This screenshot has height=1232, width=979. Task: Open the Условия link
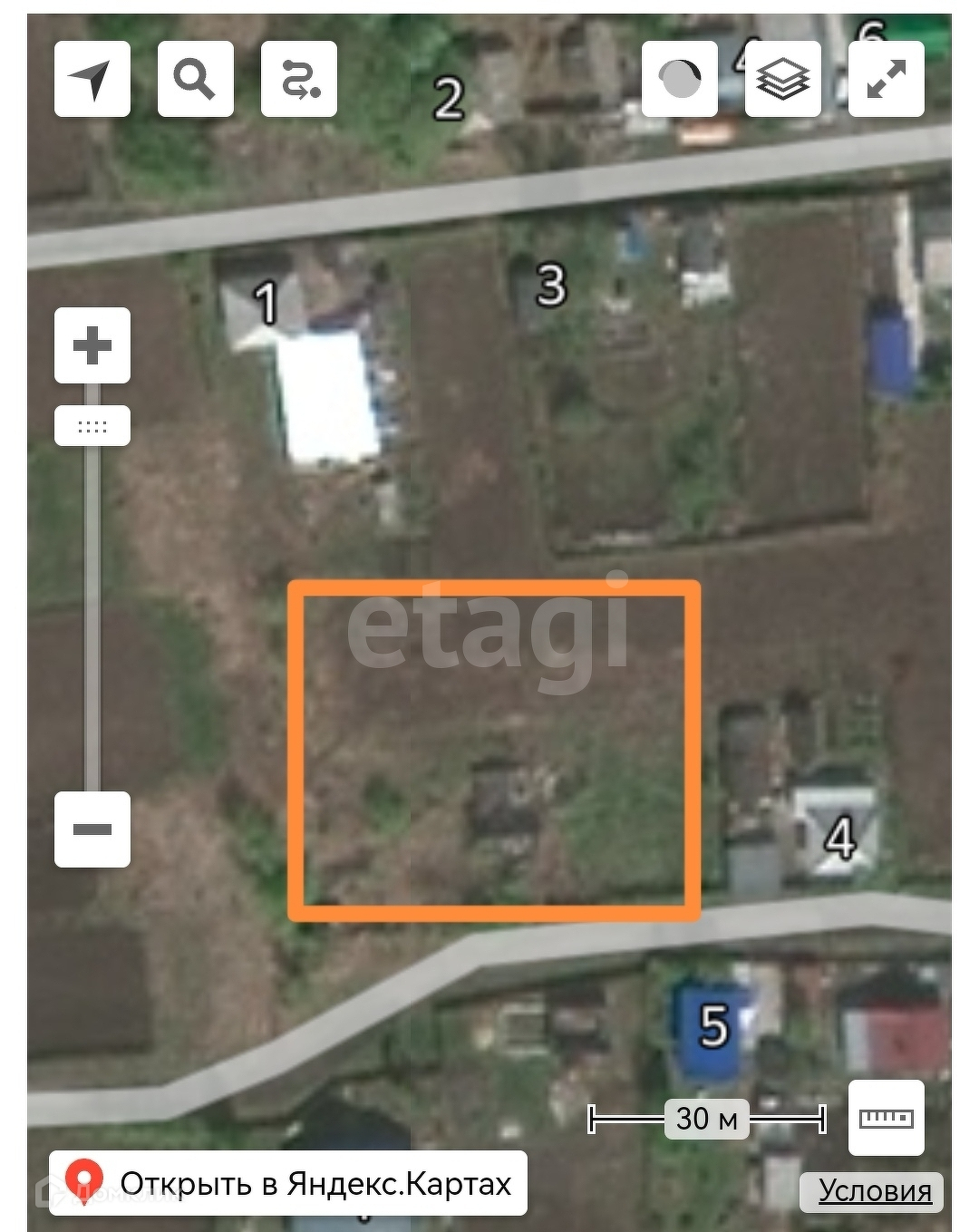(x=874, y=1191)
